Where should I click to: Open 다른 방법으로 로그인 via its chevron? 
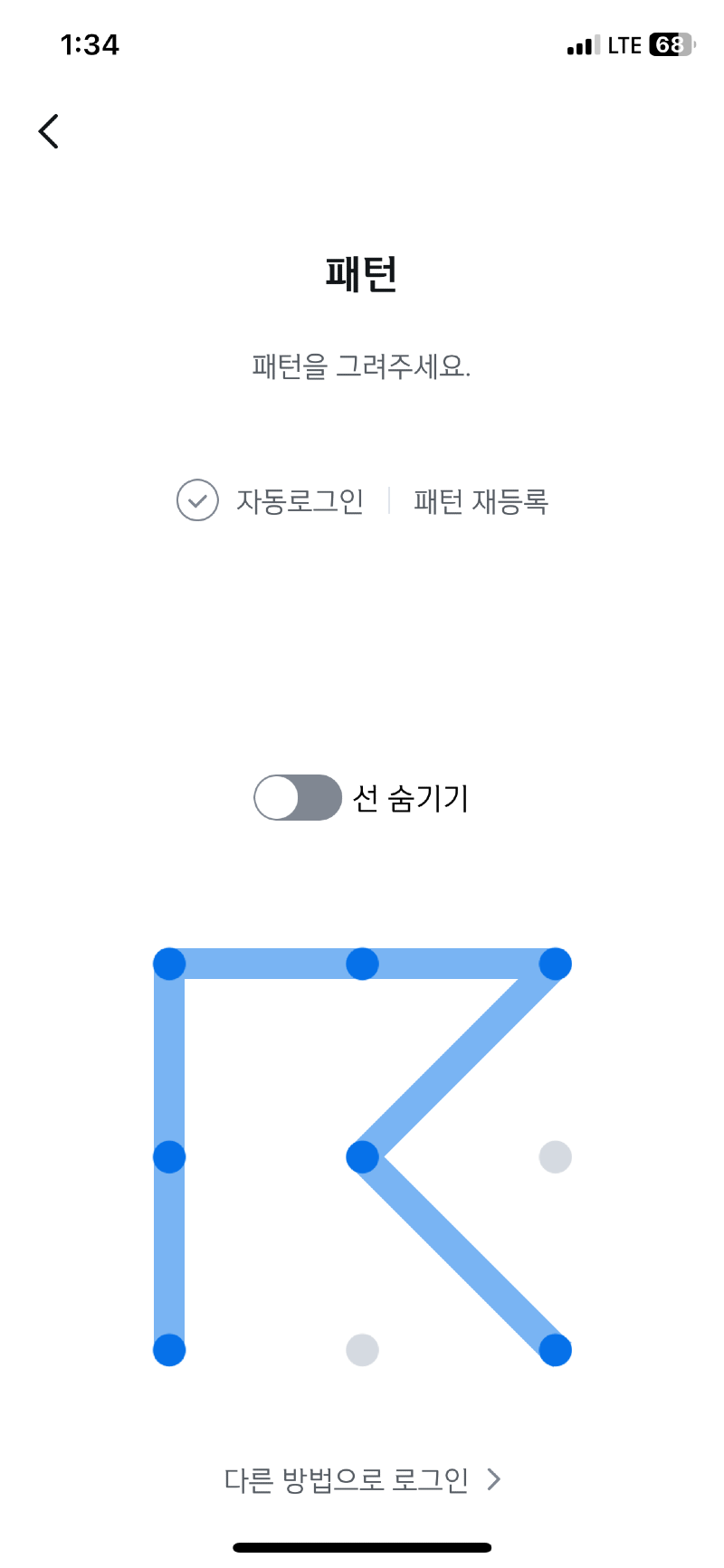tap(494, 1478)
